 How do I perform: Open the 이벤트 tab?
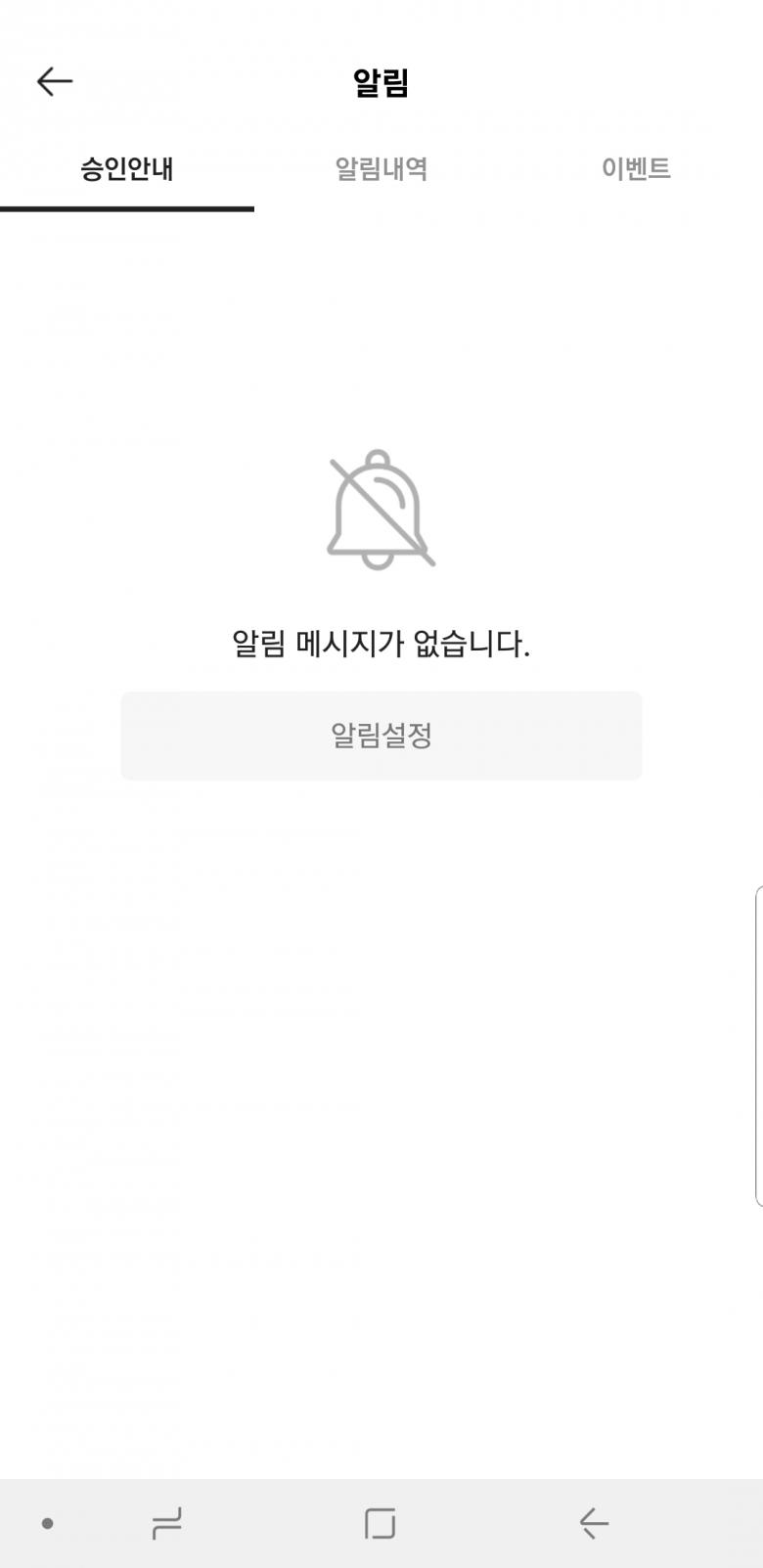pos(636,169)
